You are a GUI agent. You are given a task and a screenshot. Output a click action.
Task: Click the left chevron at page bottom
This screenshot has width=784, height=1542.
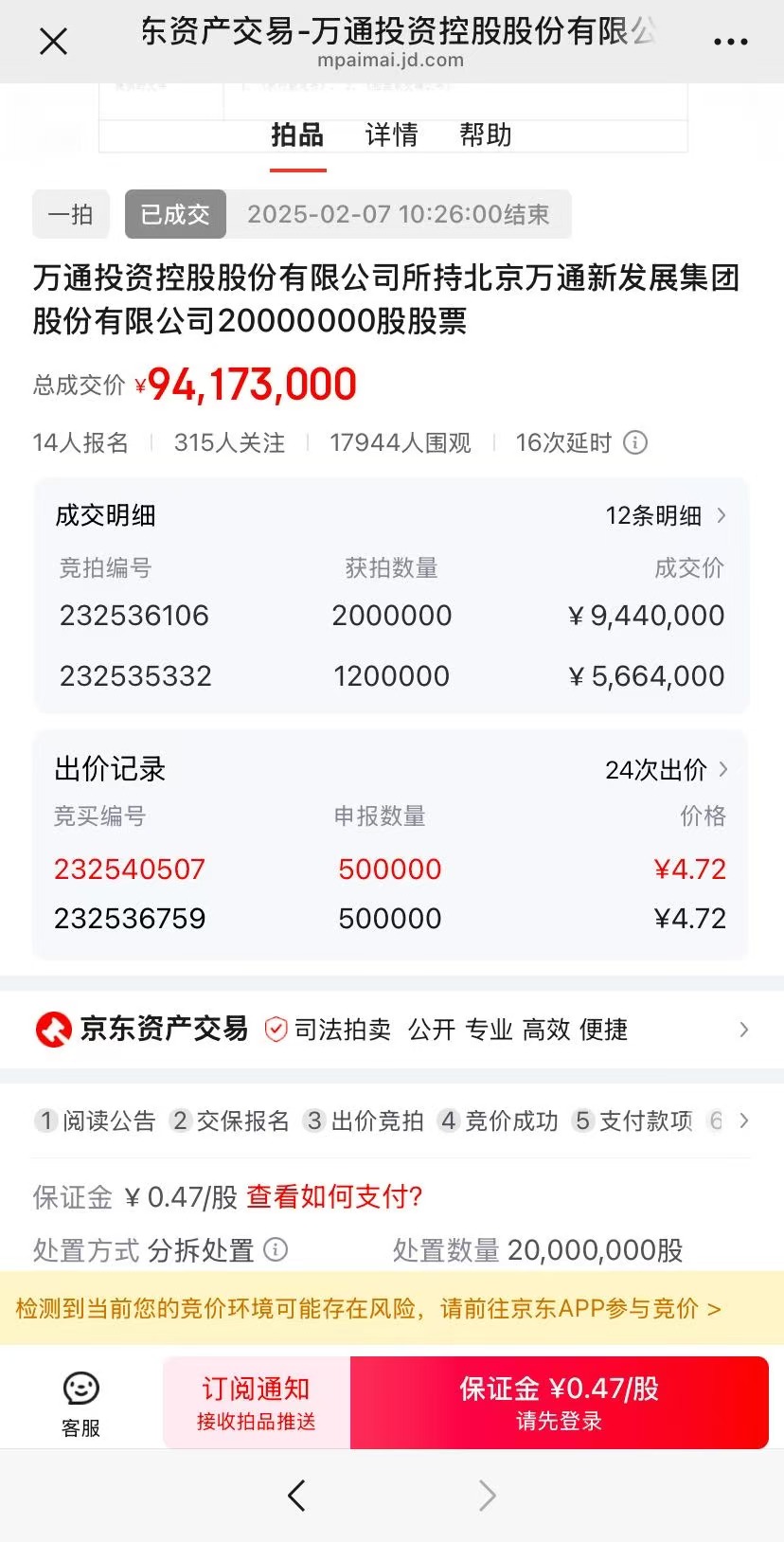click(x=295, y=1496)
